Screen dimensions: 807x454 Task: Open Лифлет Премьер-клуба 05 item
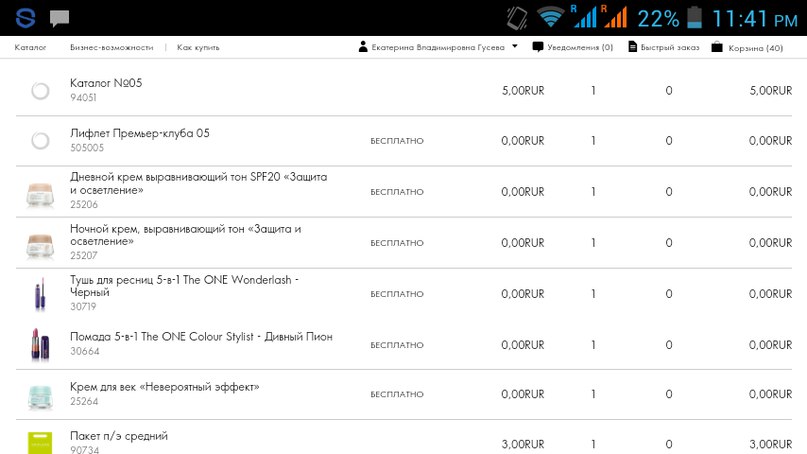pos(140,133)
